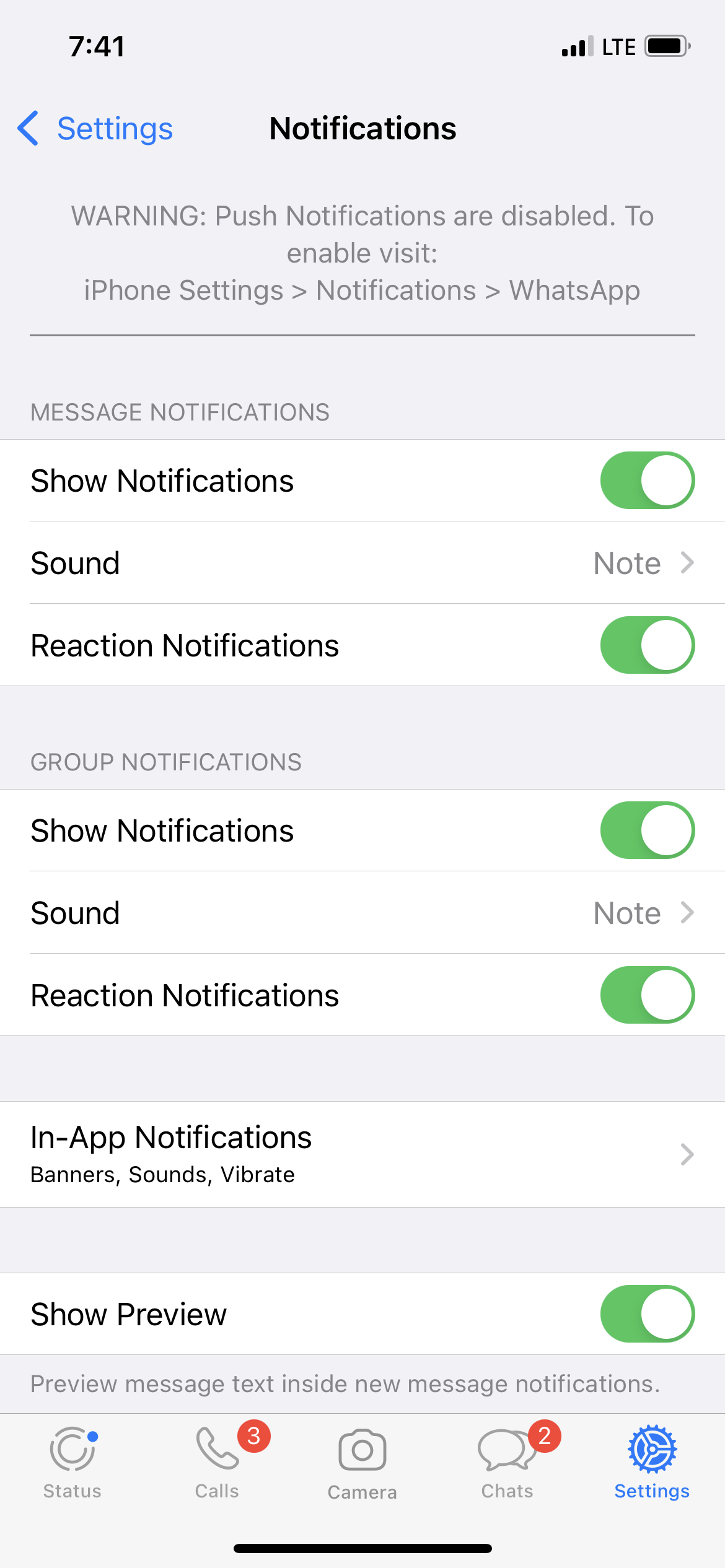Toggle Show Notifications under Group Notifications
This screenshot has width=725, height=1568.
(x=647, y=830)
